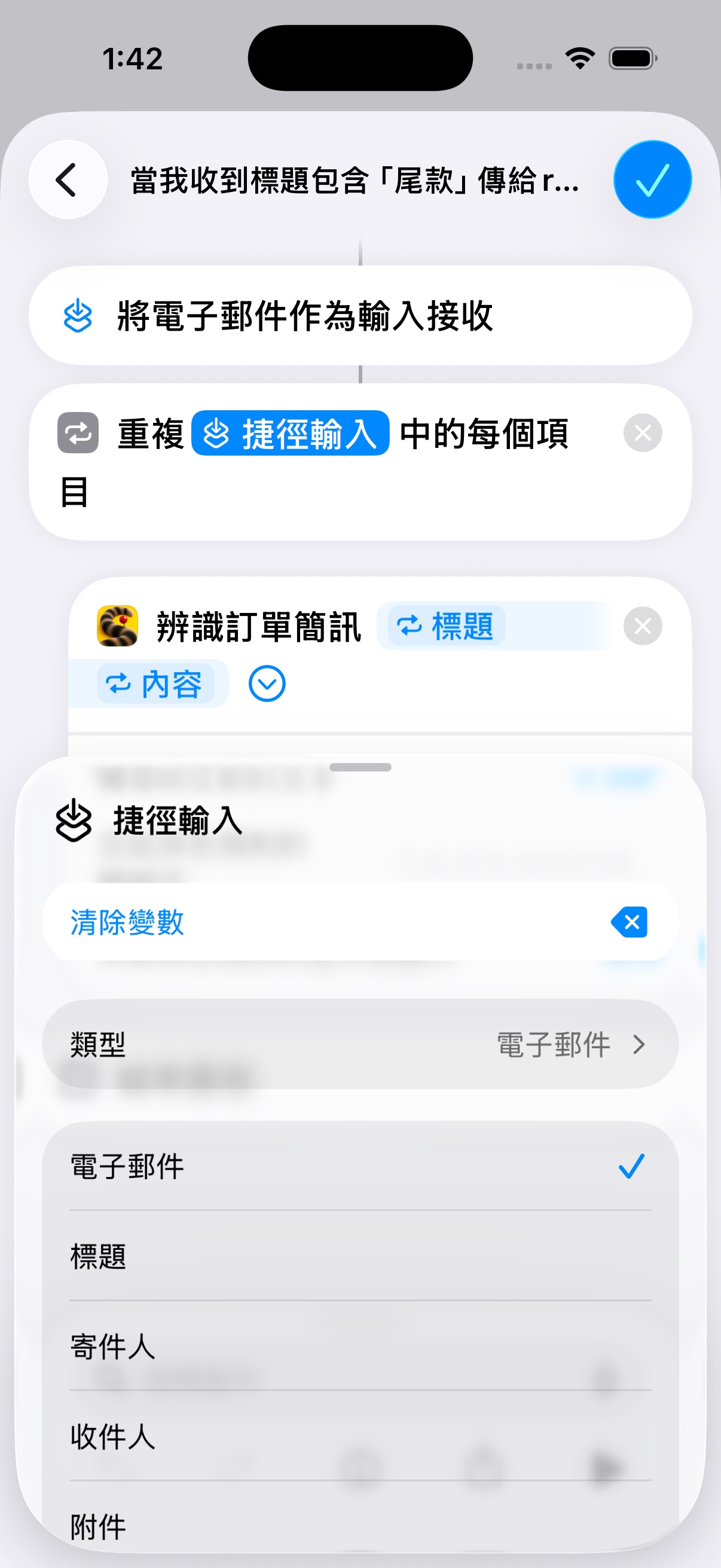This screenshot has width=721, height=1568.
Task: Remove the 辨識訂單簡訊 action
Action: tap(643, 626)
